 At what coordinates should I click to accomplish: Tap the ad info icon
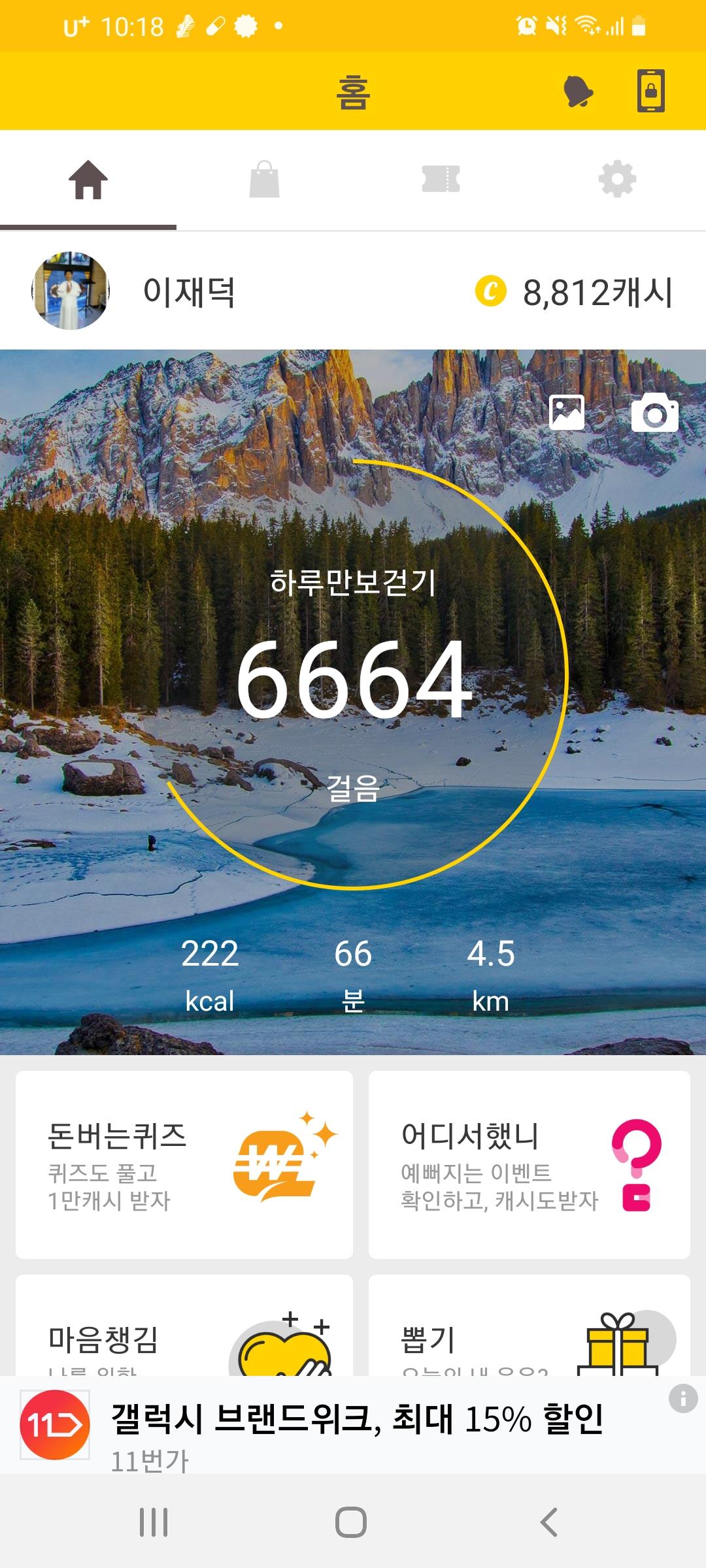(683, 1399)
